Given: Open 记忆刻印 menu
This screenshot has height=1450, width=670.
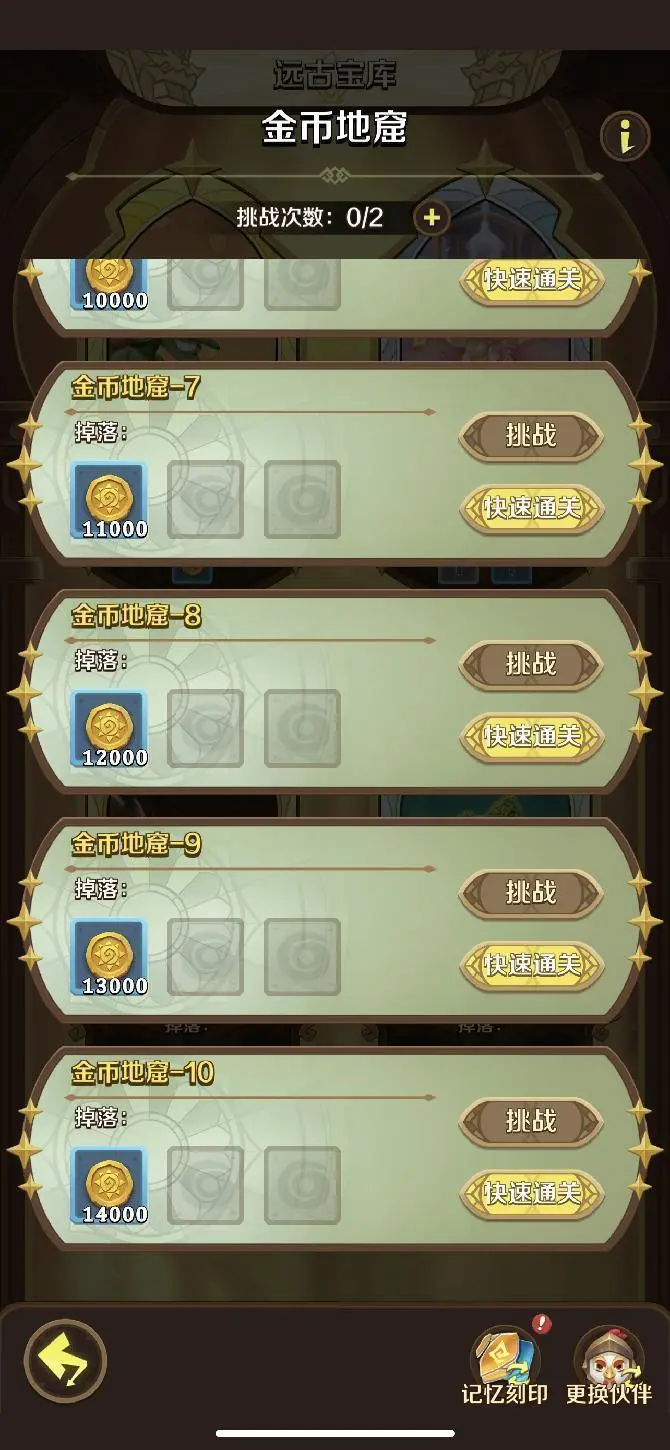Looking at the screenshot, I should 505,1365.
